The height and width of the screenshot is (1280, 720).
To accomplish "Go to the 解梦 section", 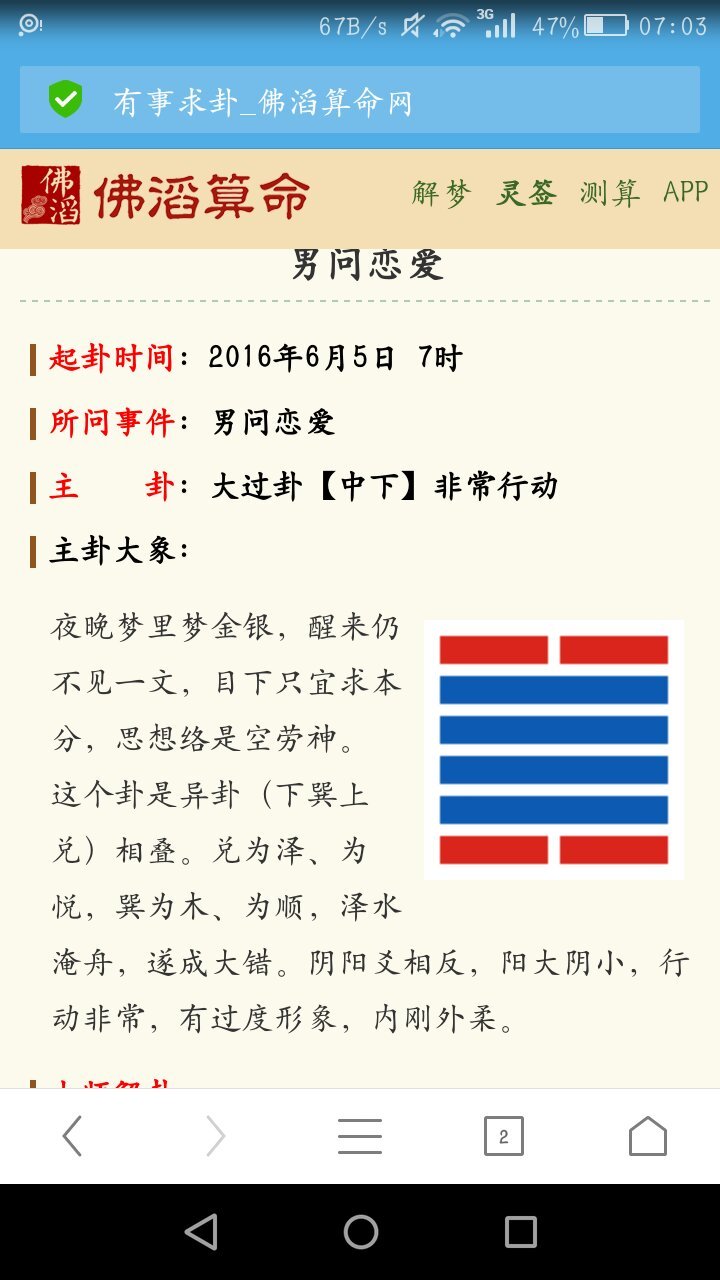I will [x=440, y=193].
